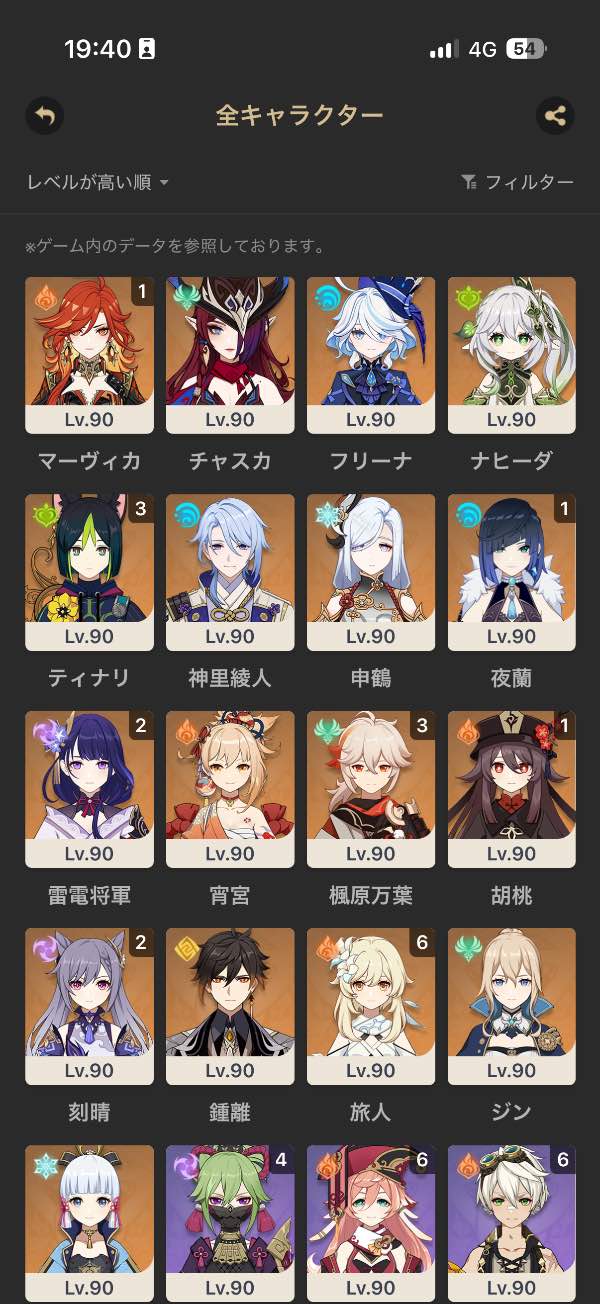View ジン character details
This screenshot has width=600, height=1304.
[x=512, y=1006]
